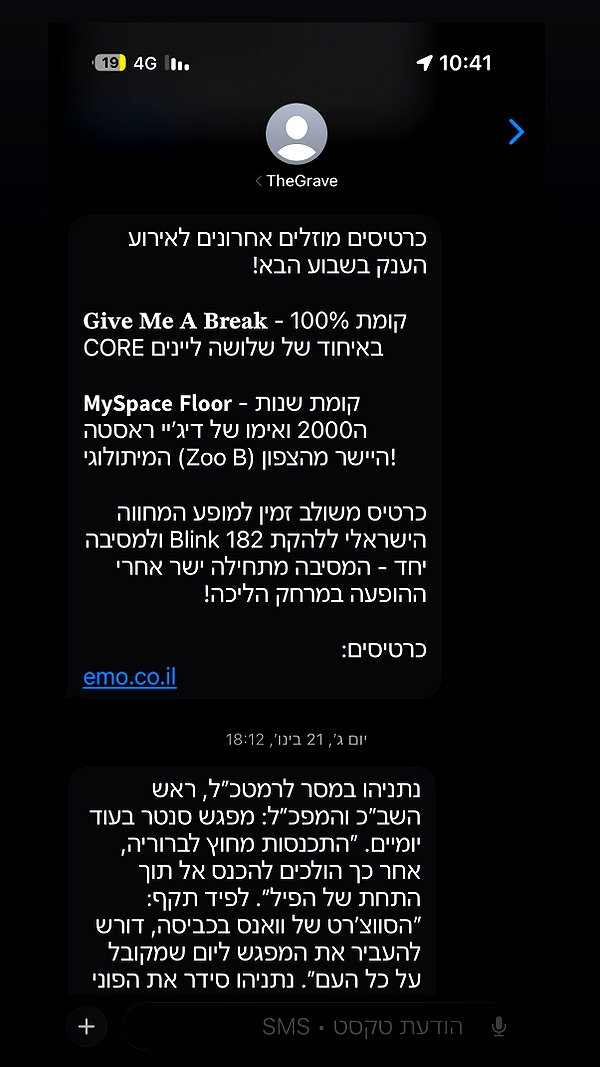Go back using the blue chevron arrow

516,132
